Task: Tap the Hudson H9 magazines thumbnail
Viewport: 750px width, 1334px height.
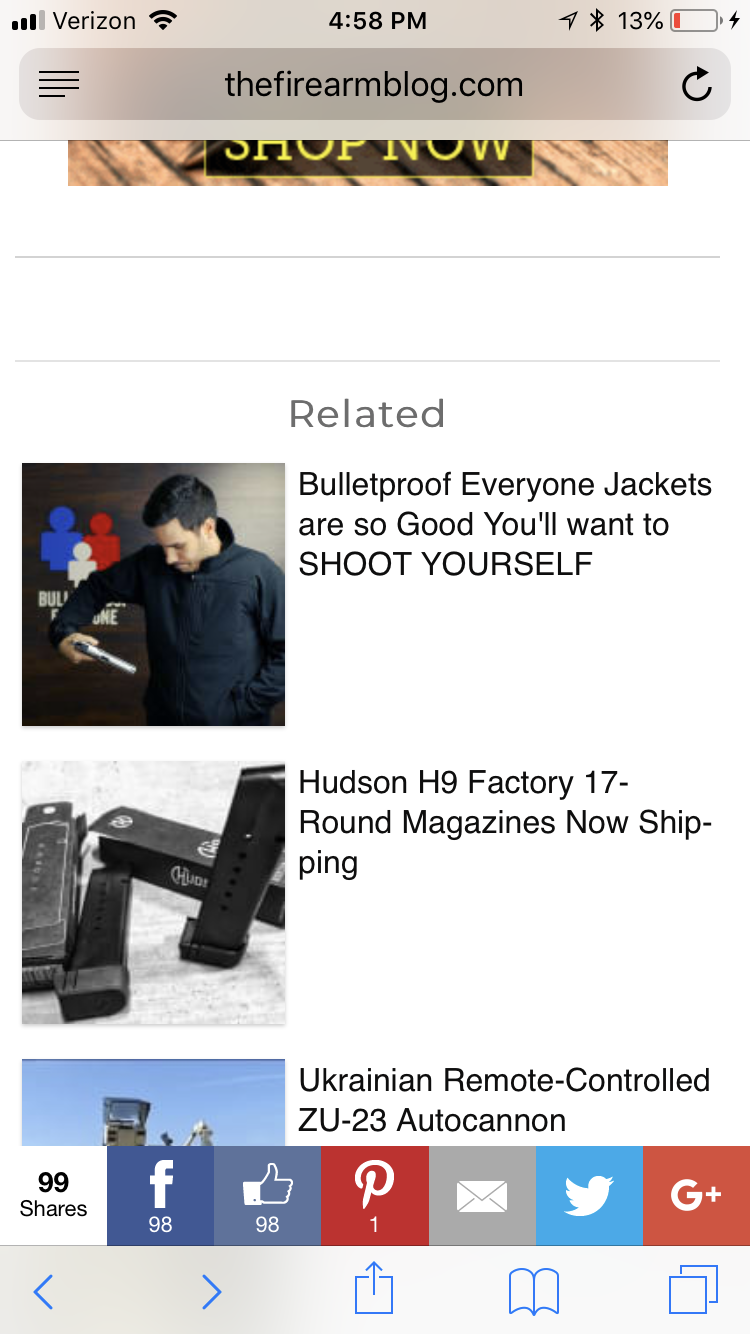Action: coord(153,892)
